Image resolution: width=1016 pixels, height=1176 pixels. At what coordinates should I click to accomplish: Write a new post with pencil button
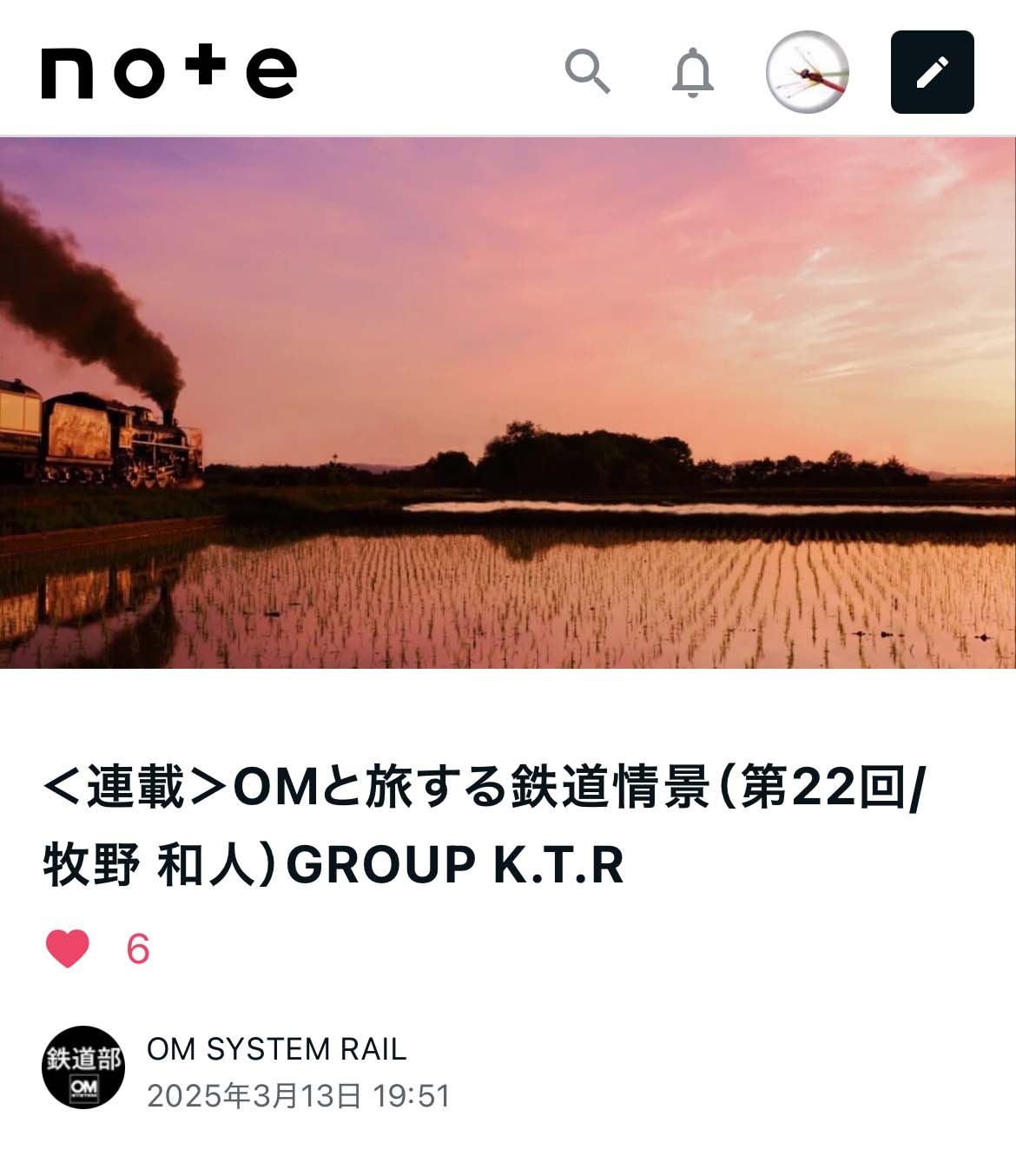click(x=932, y=72)
